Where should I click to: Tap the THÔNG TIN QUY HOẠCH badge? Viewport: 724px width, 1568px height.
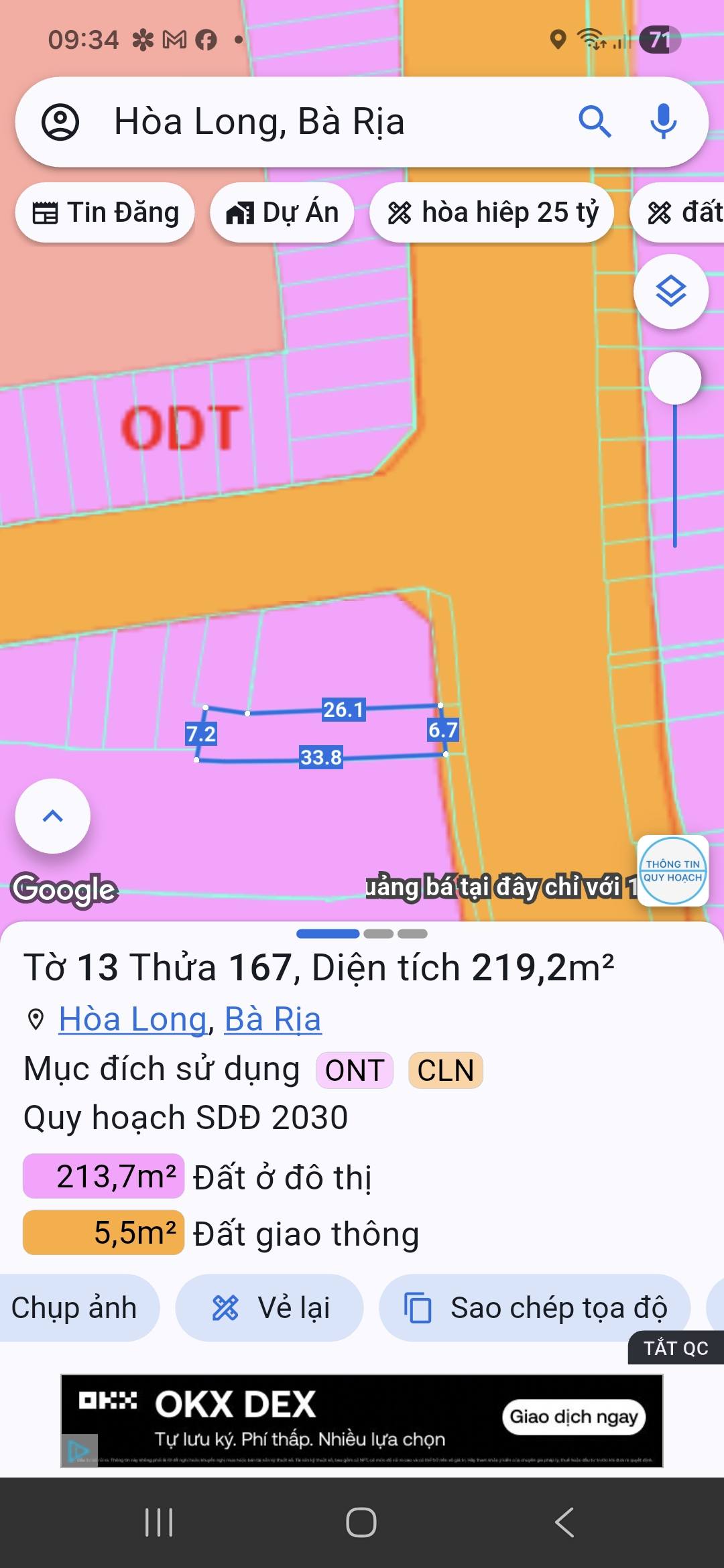(x=672, y=871)
